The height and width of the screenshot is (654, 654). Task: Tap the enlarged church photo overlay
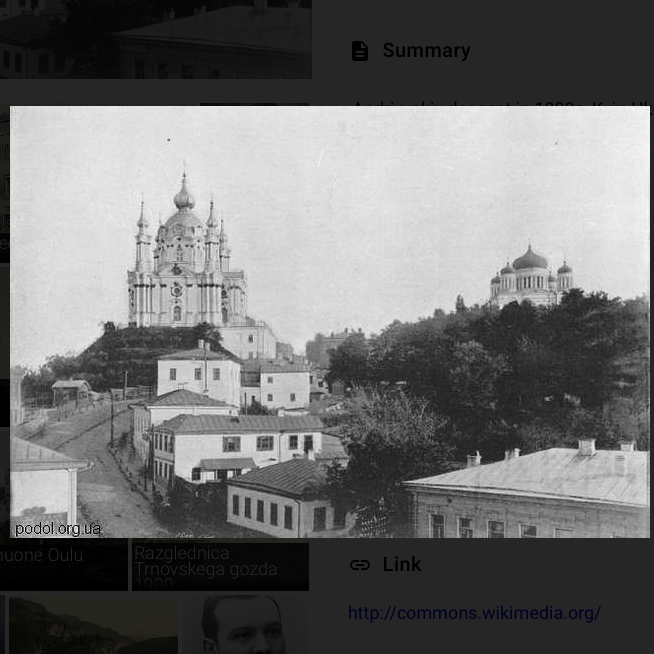point(330,322)
